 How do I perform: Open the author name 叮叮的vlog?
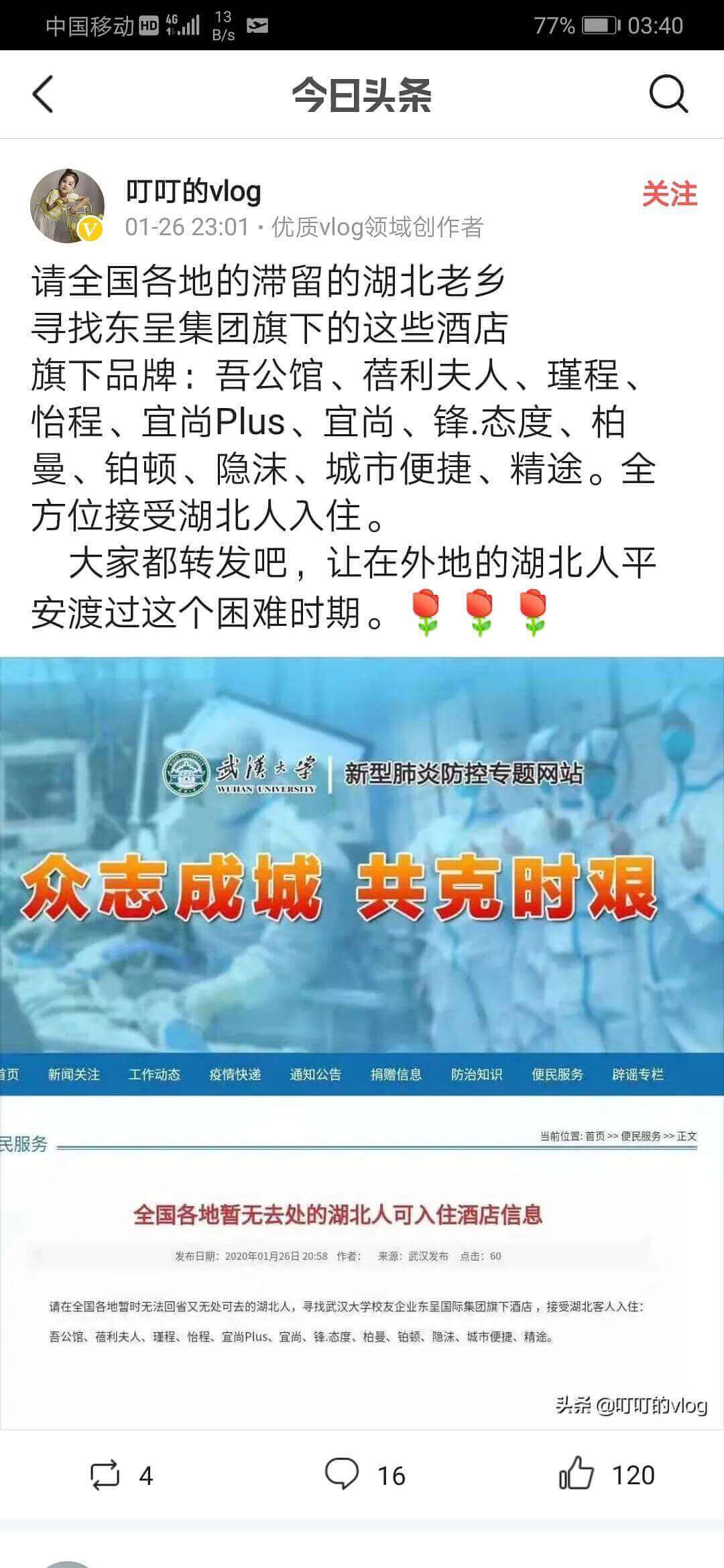193,192
